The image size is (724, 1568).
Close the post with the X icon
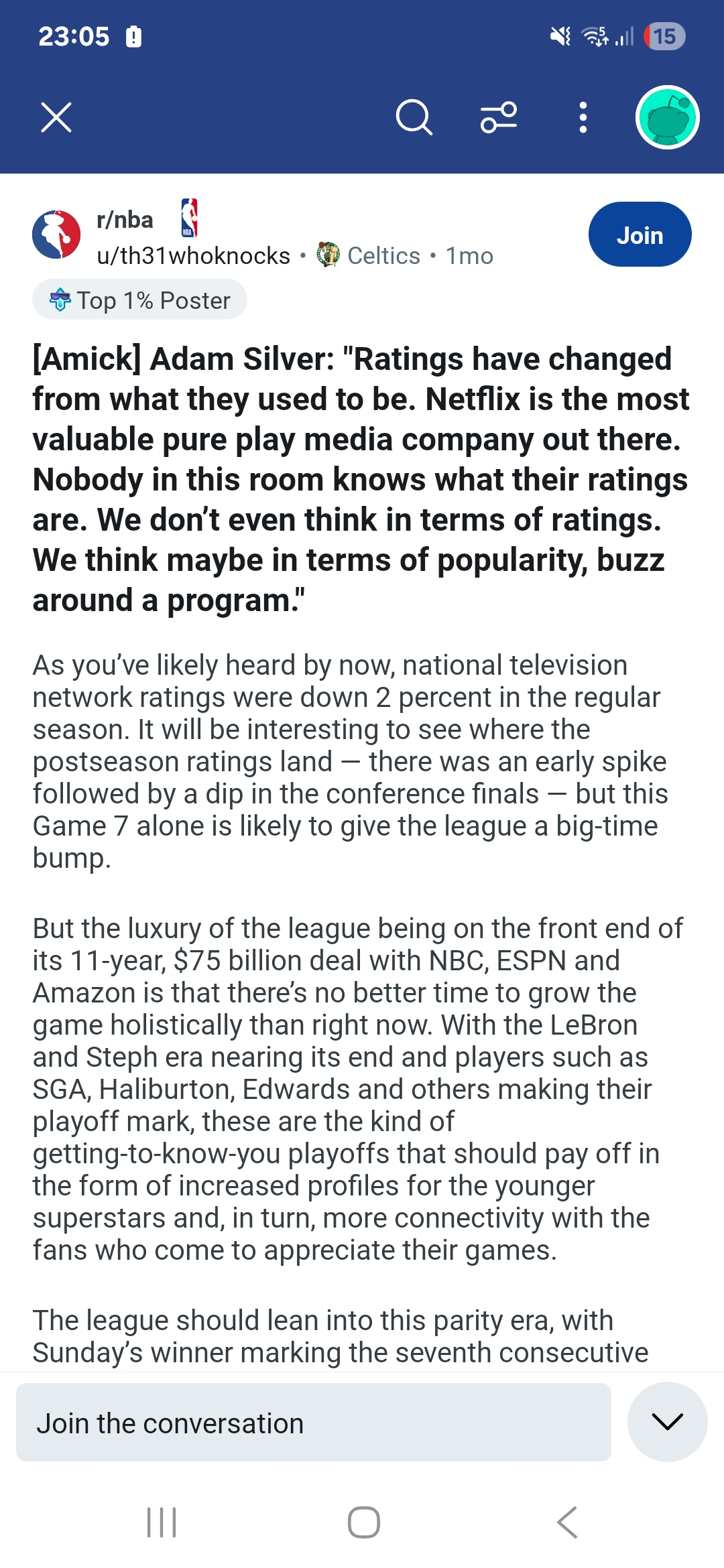[56, 118]
